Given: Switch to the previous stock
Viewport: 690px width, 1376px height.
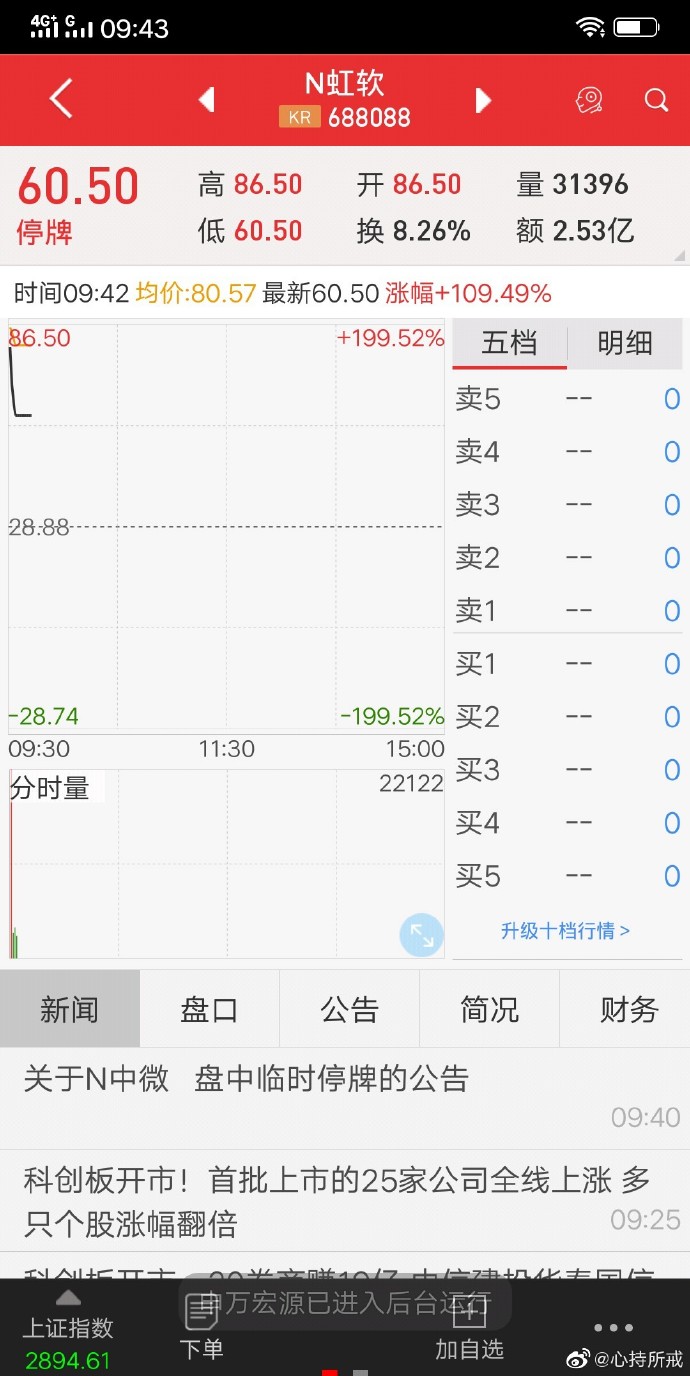Looking at the screenshot, I should 206,100.
